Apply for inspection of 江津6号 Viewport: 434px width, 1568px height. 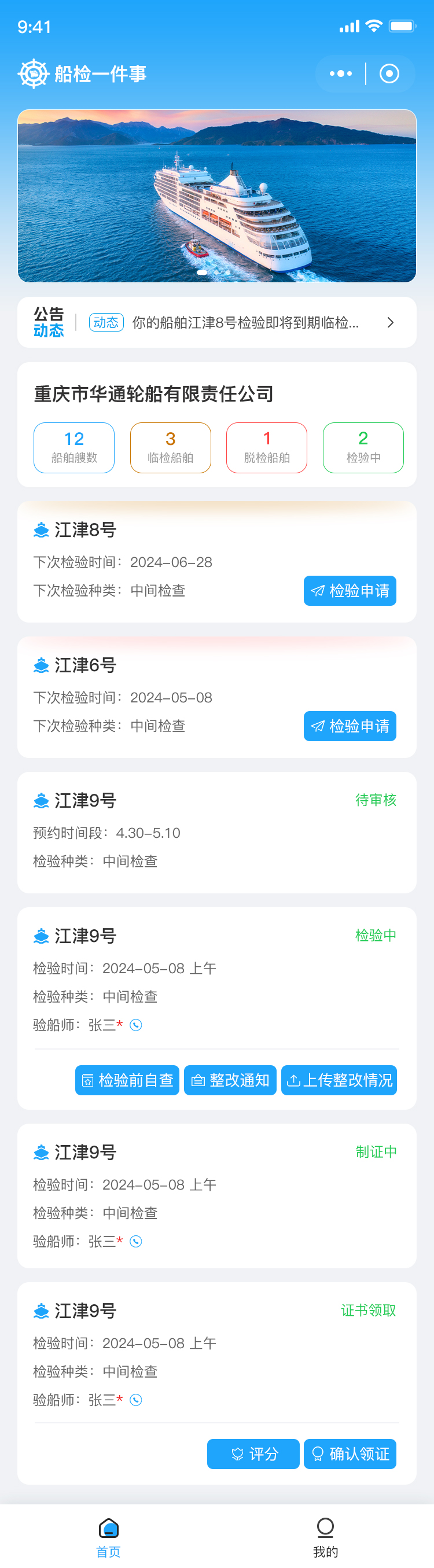coord(350,726)
